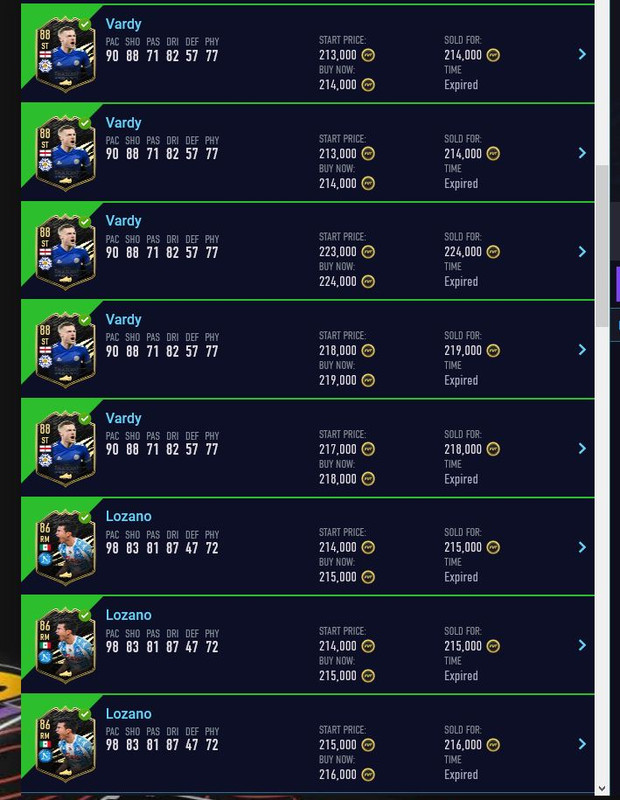Viewport: 620px width, 800px height.
Task: Open the Vardy item sold for 218,000
Action: (581, 449)
